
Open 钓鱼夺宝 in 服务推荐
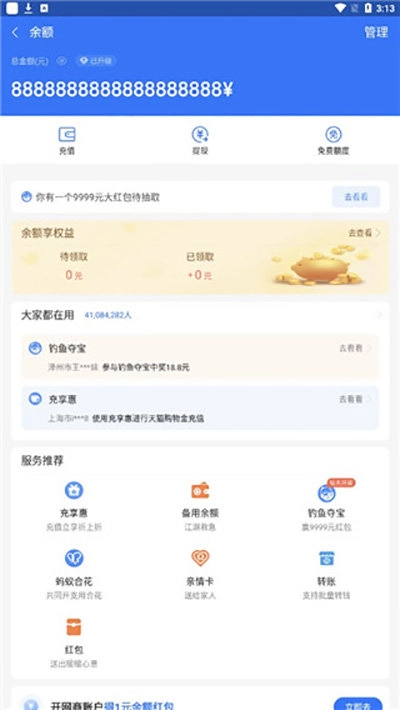point(326,506)
